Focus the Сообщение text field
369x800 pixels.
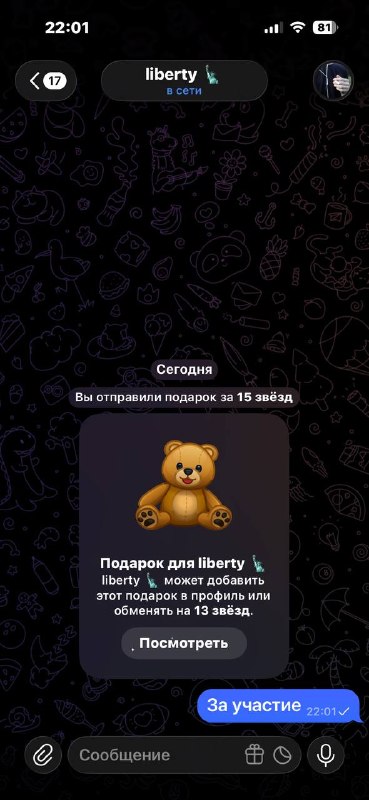(158, 755)
